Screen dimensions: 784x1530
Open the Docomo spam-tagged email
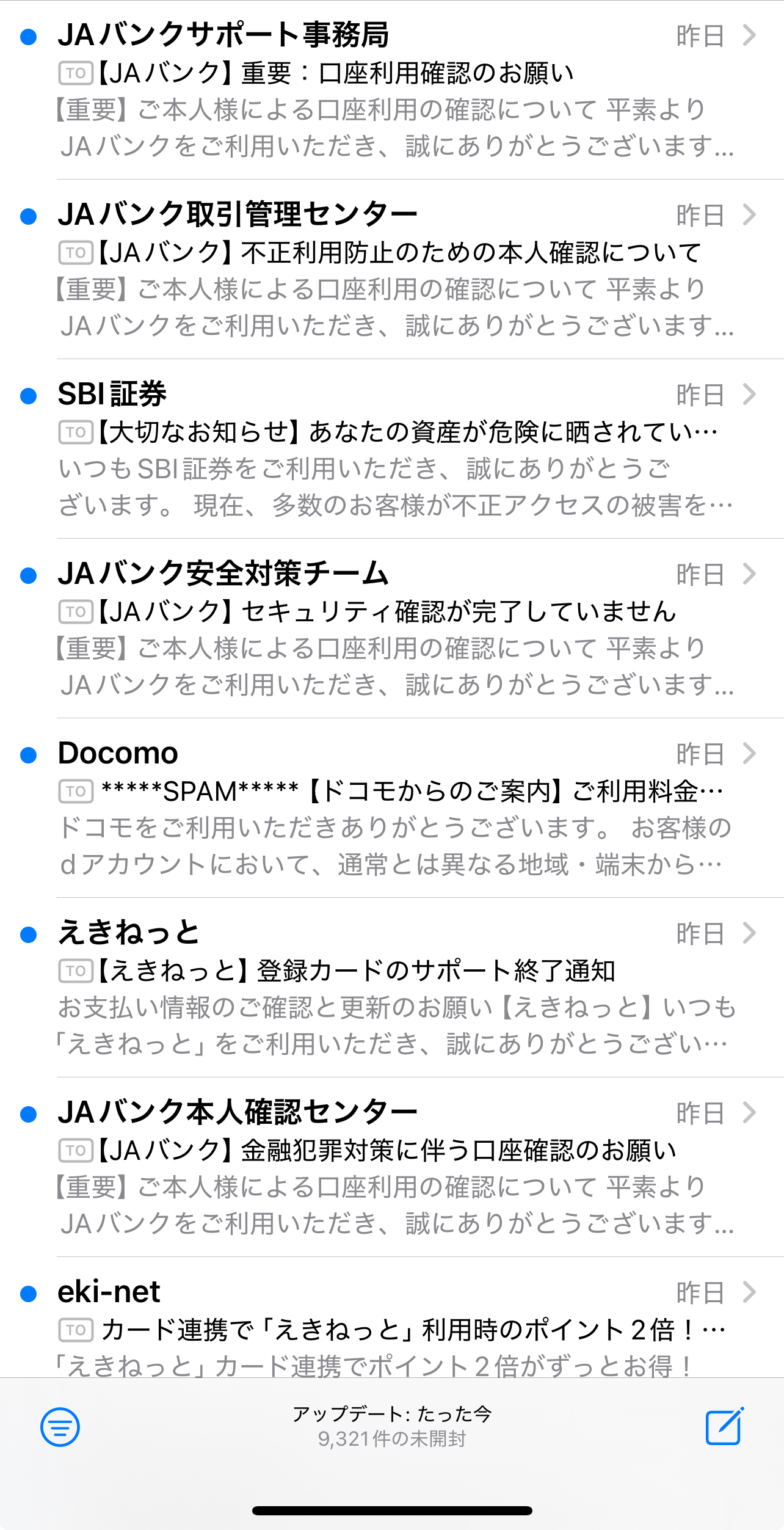pyautogui.click(x=392, y=808)
